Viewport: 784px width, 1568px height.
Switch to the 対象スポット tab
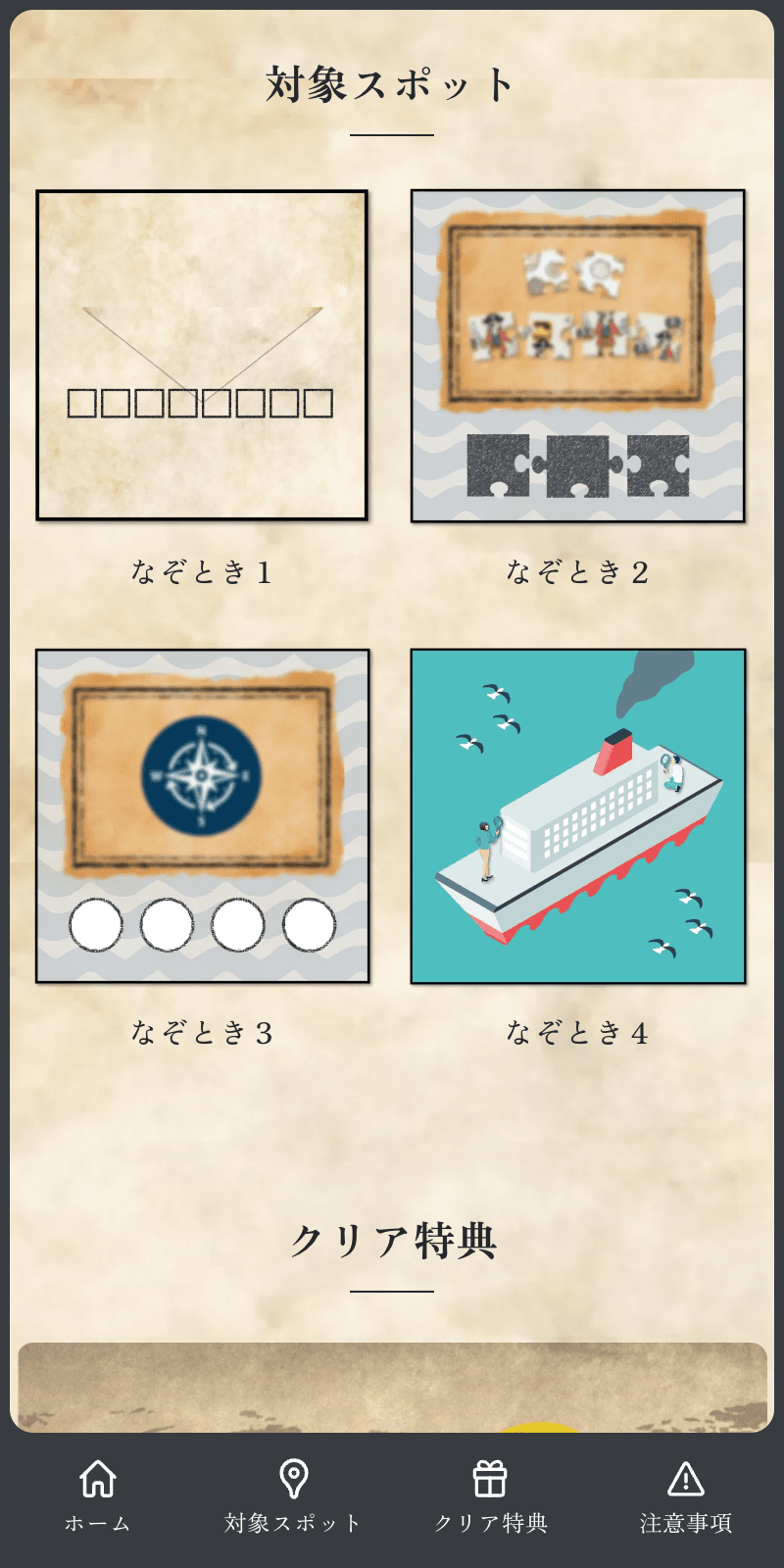[x=294, y=1495]
